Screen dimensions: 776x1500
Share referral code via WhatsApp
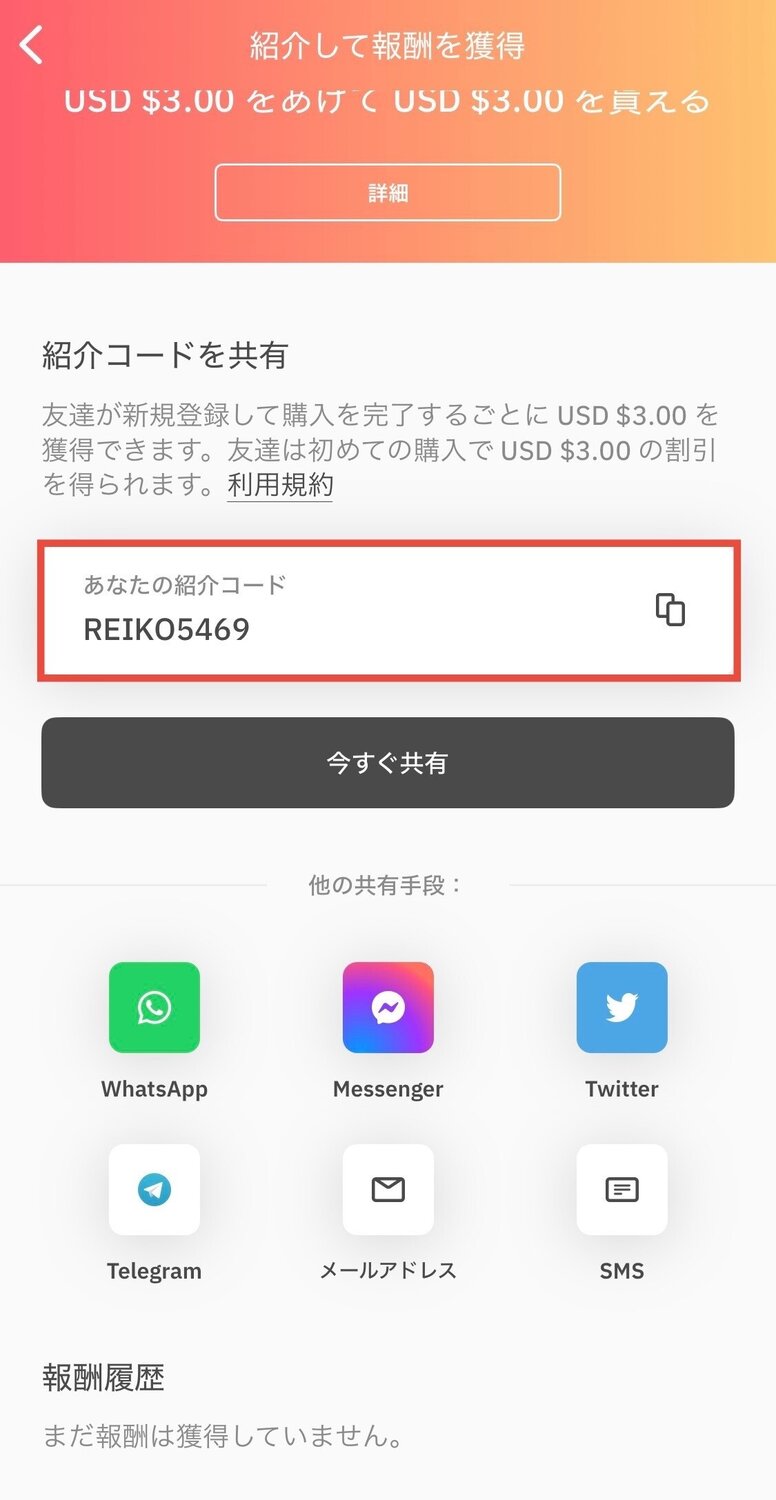click(154, 1007)
